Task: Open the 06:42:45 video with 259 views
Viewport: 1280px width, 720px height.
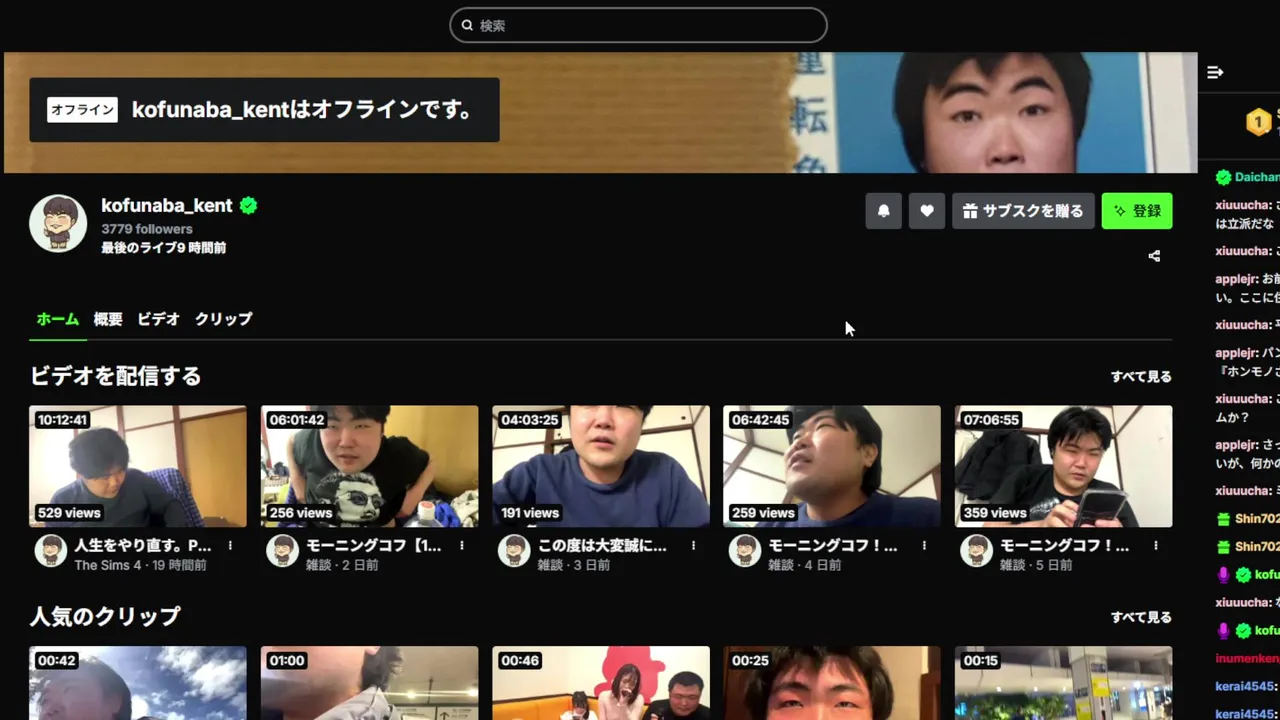Action: 832,466
